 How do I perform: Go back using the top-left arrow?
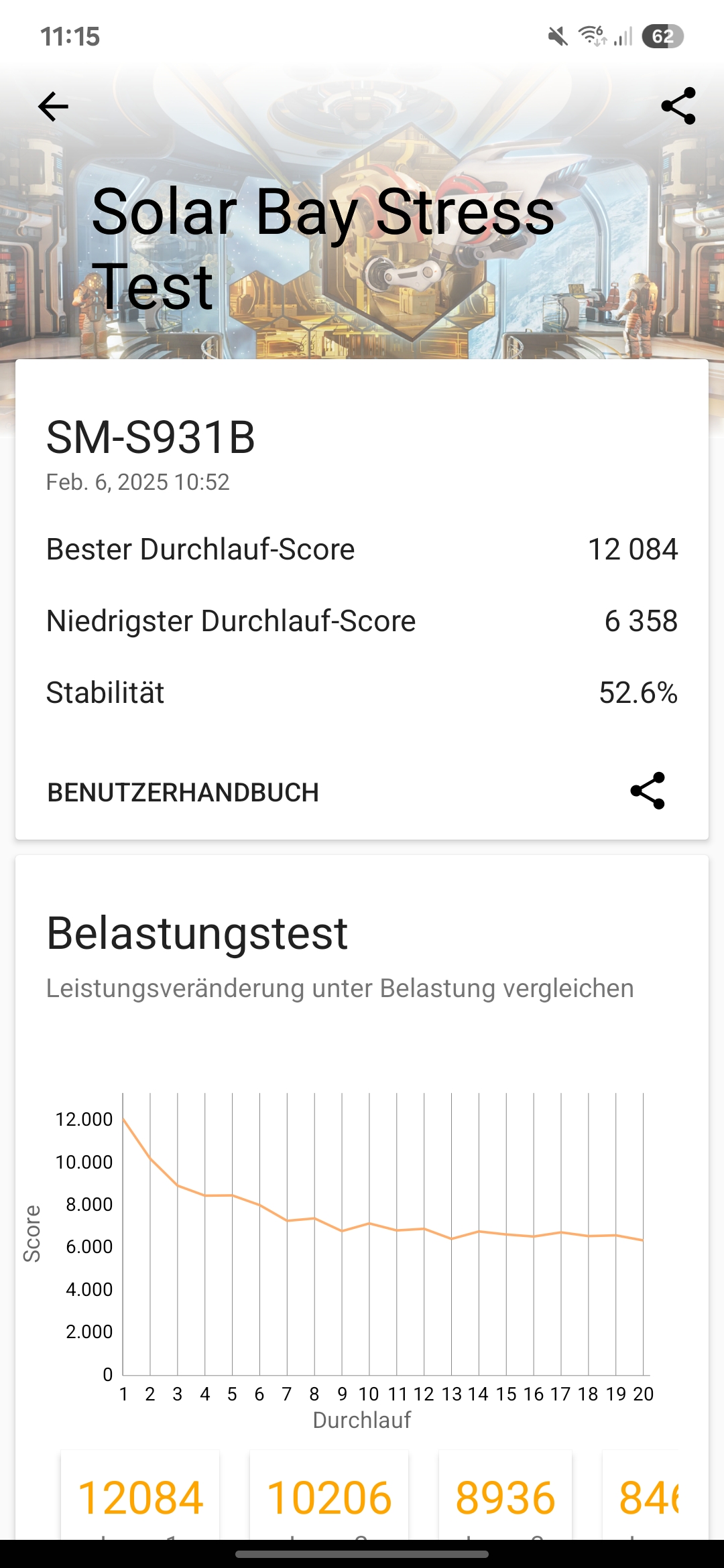53,107
